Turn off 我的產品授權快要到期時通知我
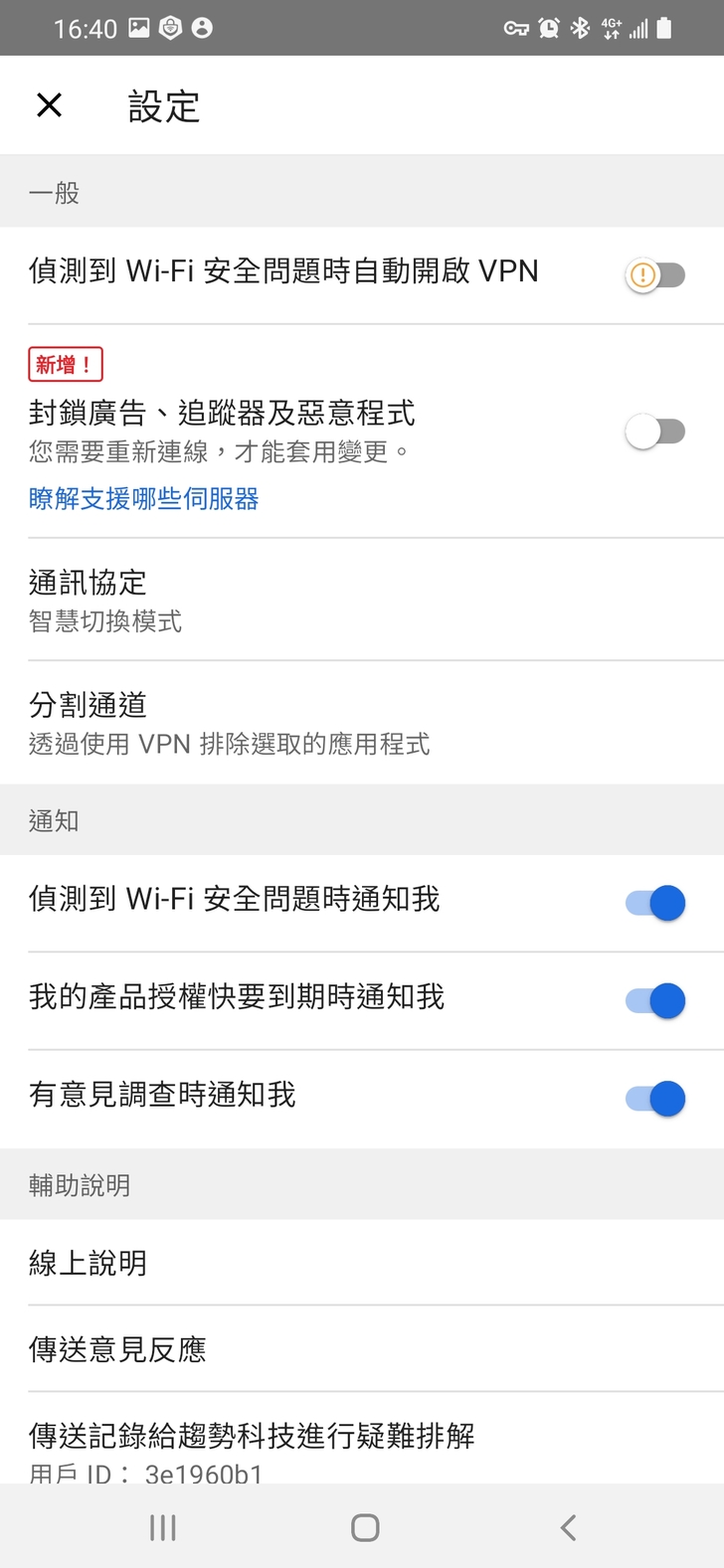 655,1000
